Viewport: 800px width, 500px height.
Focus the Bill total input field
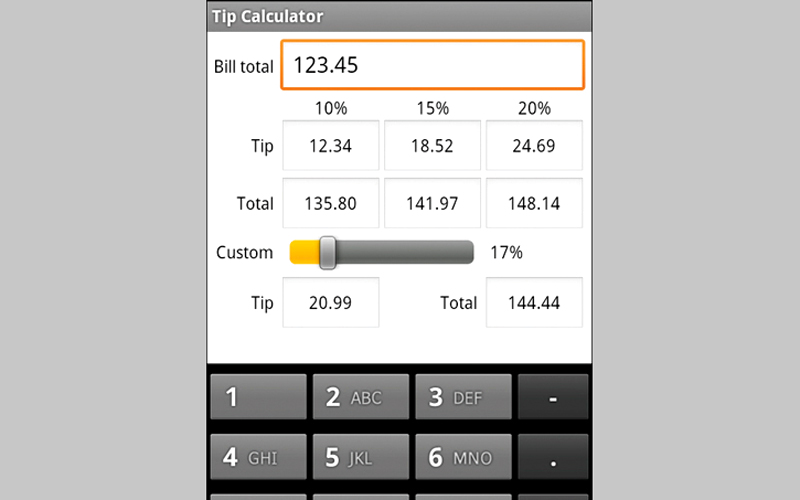[432, 66]
